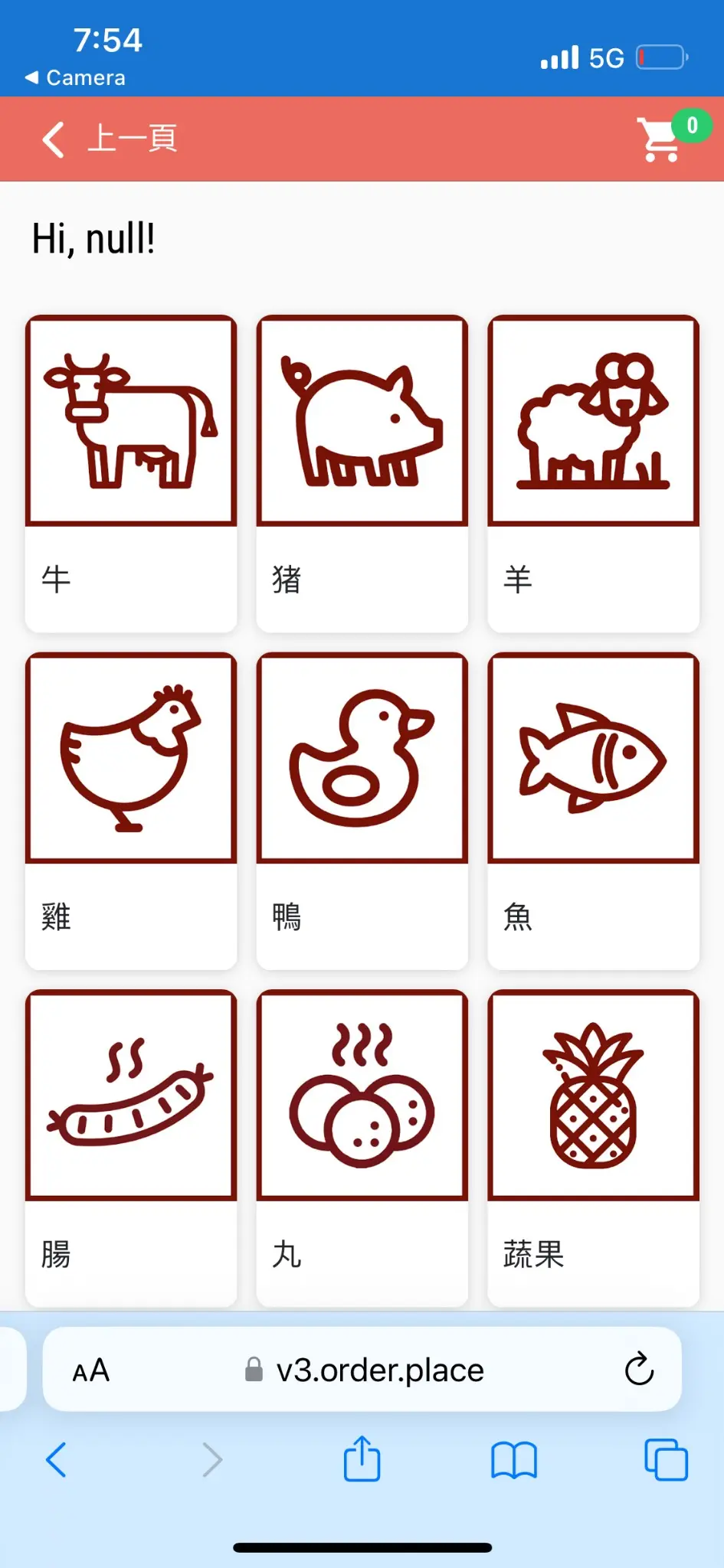The height and width of the screenshot is (1568, 724).
Task: Return to the Camera app
Action: tap(75, 78)
